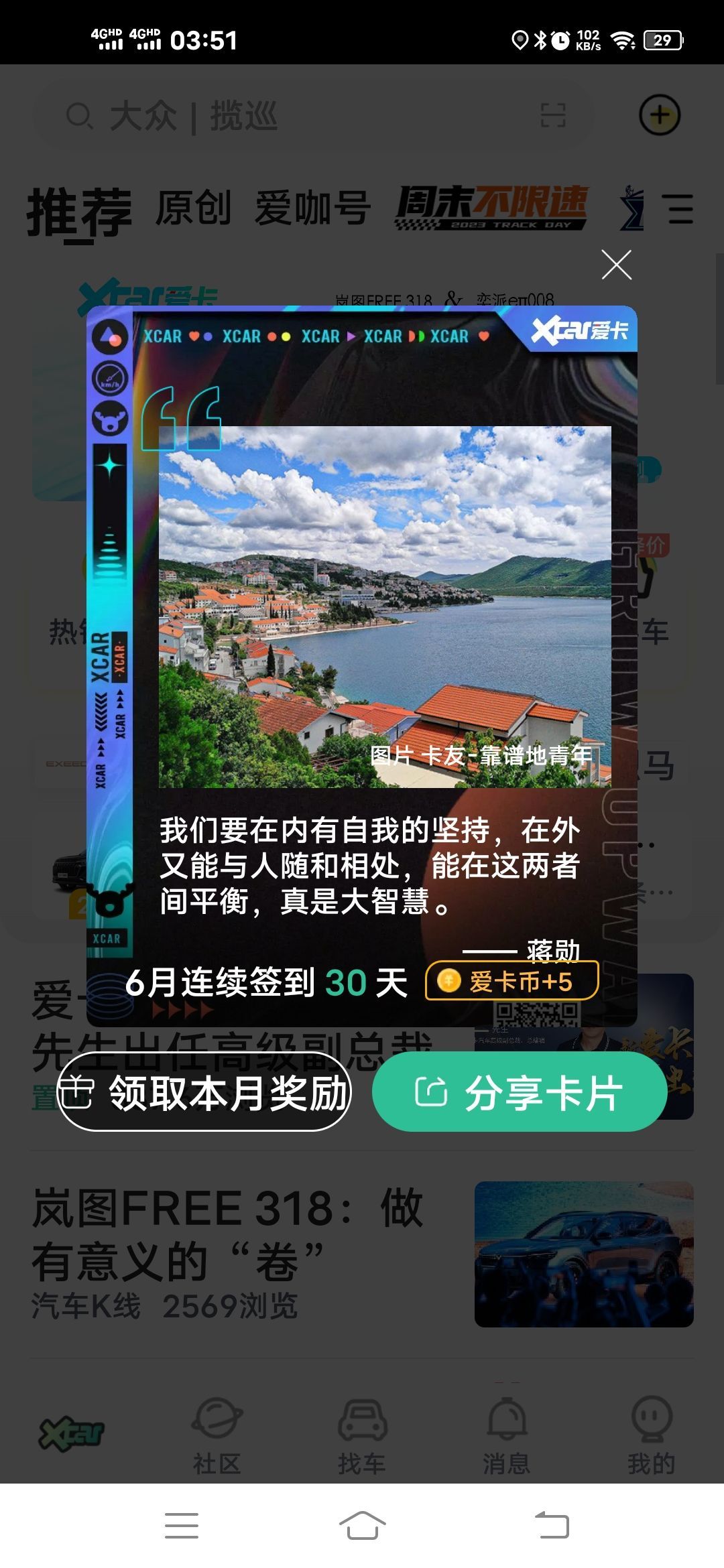Claim this month's reward (领取本月奖励)
724x1568 pixels.
click(x=204, y=1092)
